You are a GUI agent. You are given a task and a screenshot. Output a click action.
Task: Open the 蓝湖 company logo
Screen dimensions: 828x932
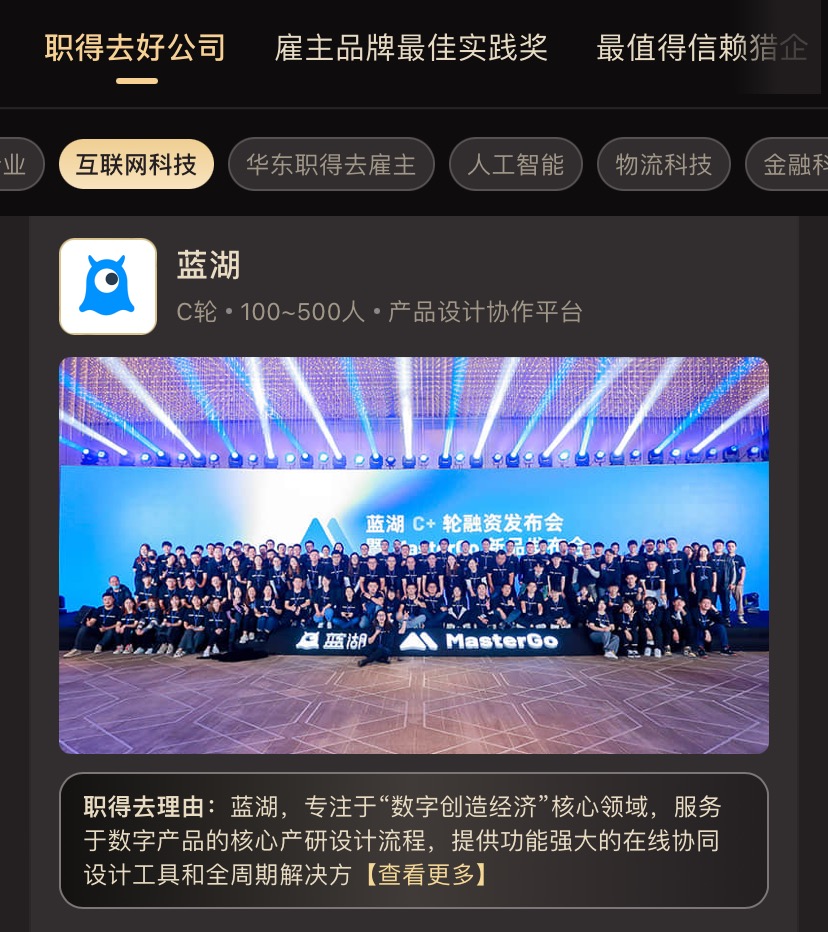pyautogui.click(x=108, y=286)
